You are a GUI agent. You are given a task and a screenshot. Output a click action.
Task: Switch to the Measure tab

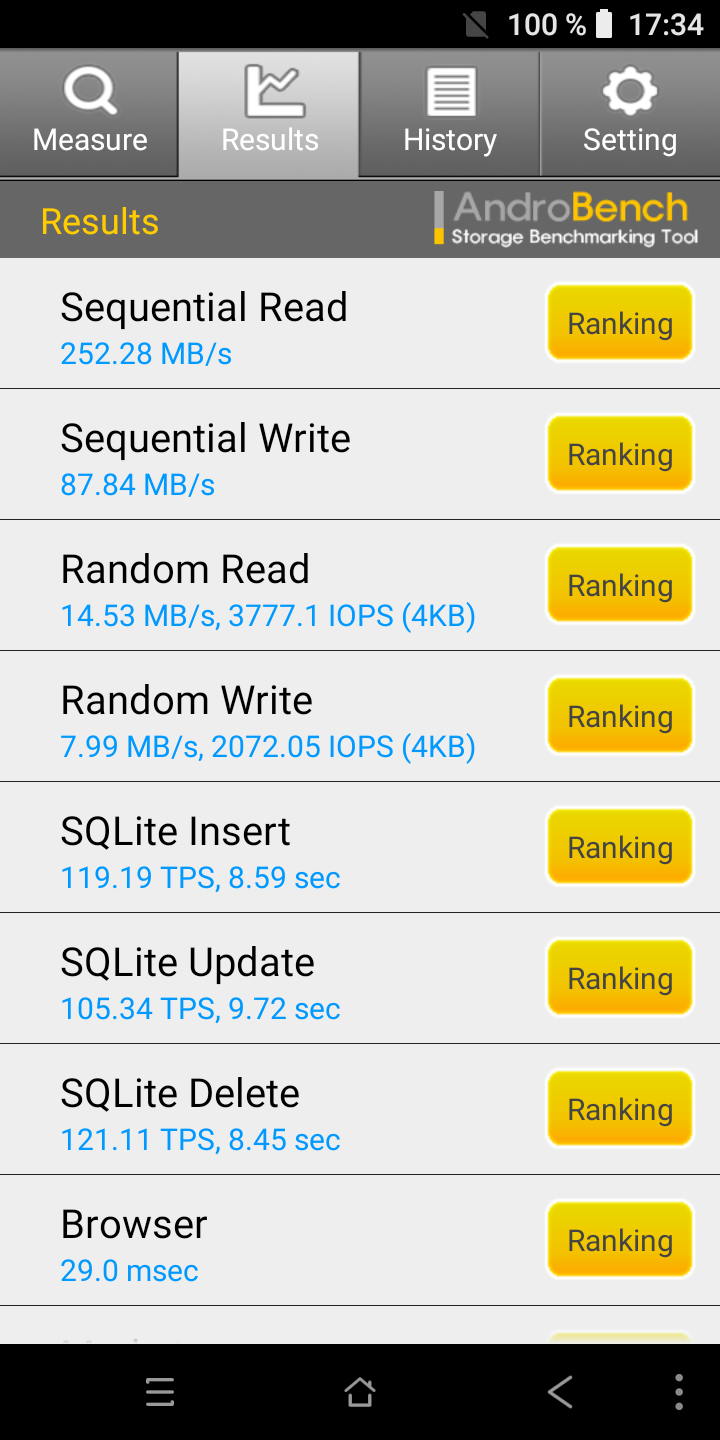(90, 114)
